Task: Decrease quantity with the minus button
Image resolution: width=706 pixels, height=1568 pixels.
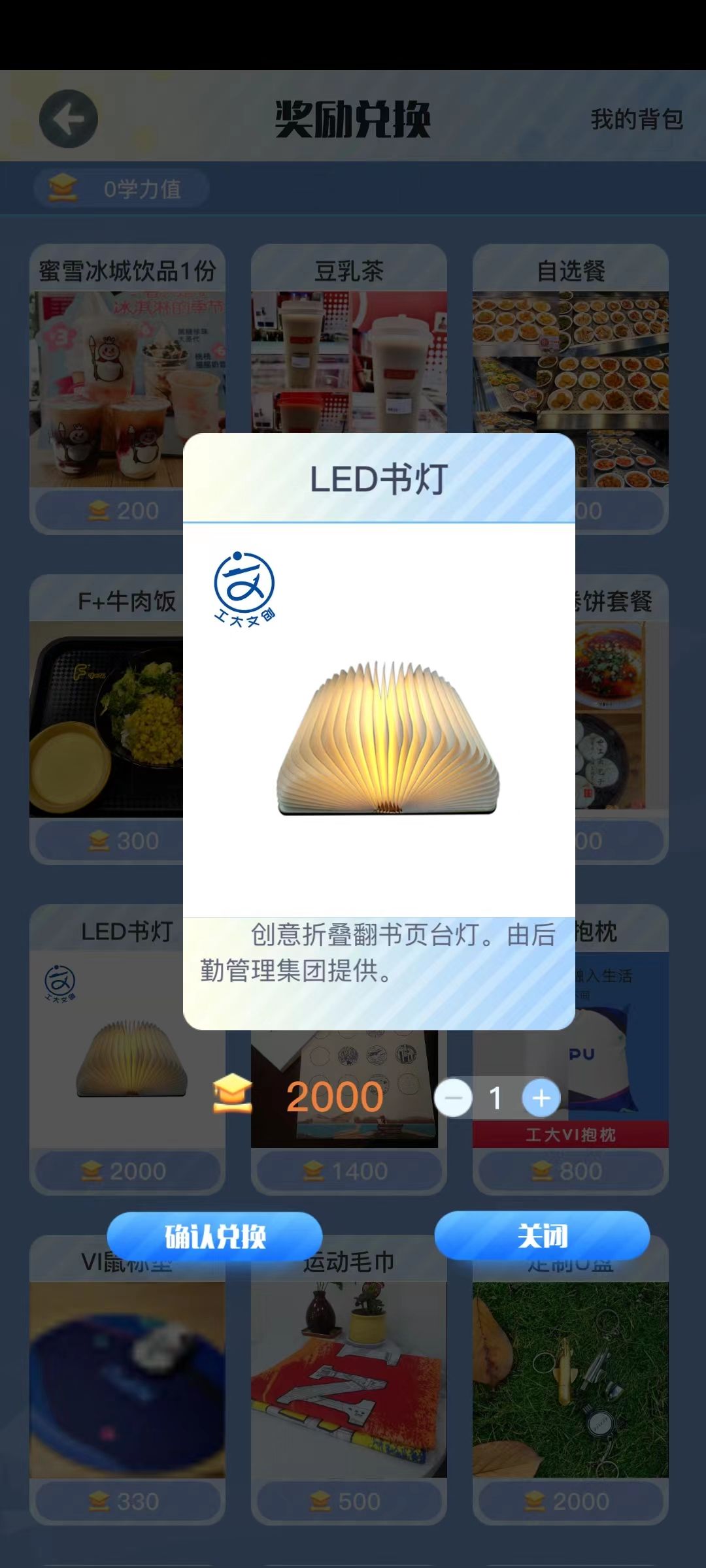Action: [454, 1098]
